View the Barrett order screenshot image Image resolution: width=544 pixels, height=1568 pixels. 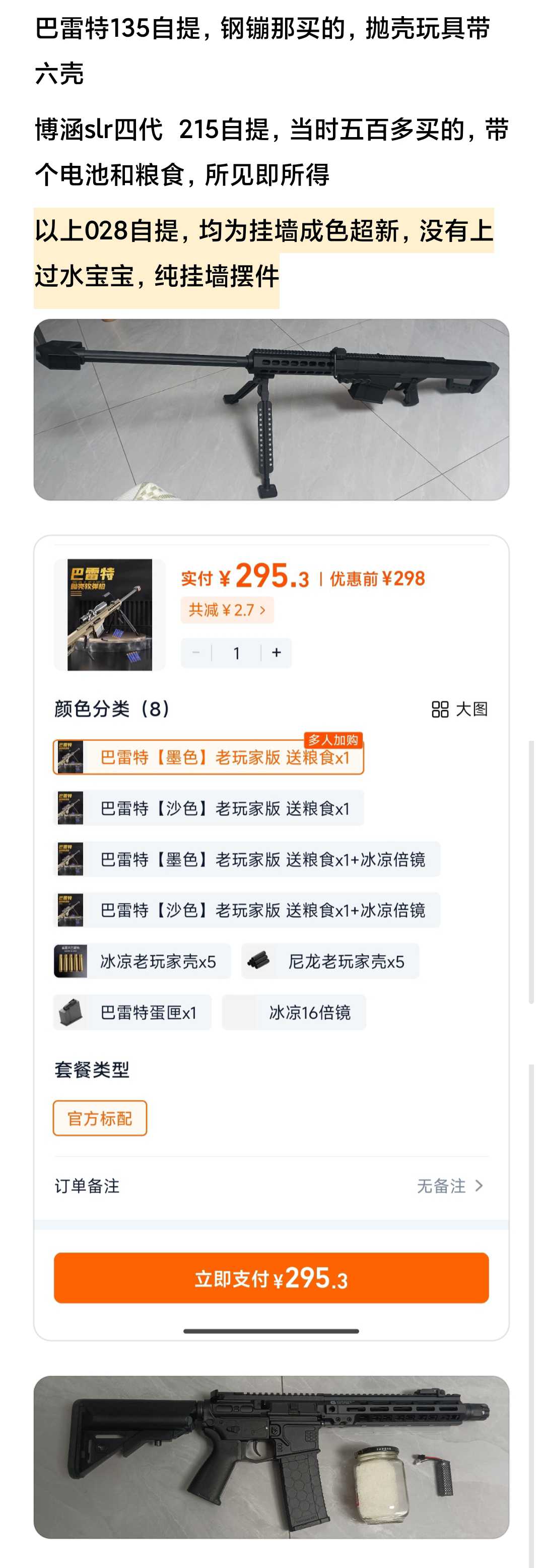(271, 937)
